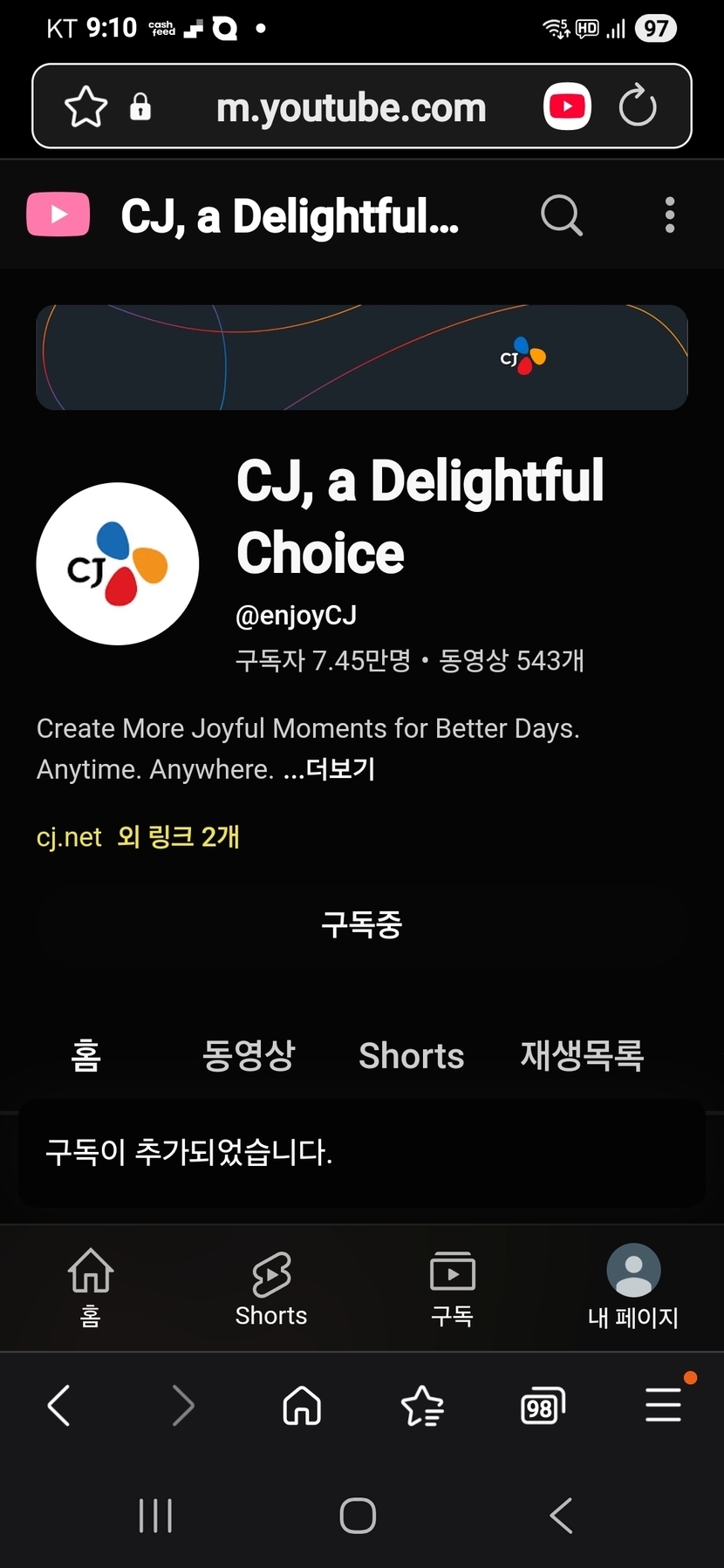
Task: Go to YouTube 홈 in bottom navigation
Action: [91, 1286]
